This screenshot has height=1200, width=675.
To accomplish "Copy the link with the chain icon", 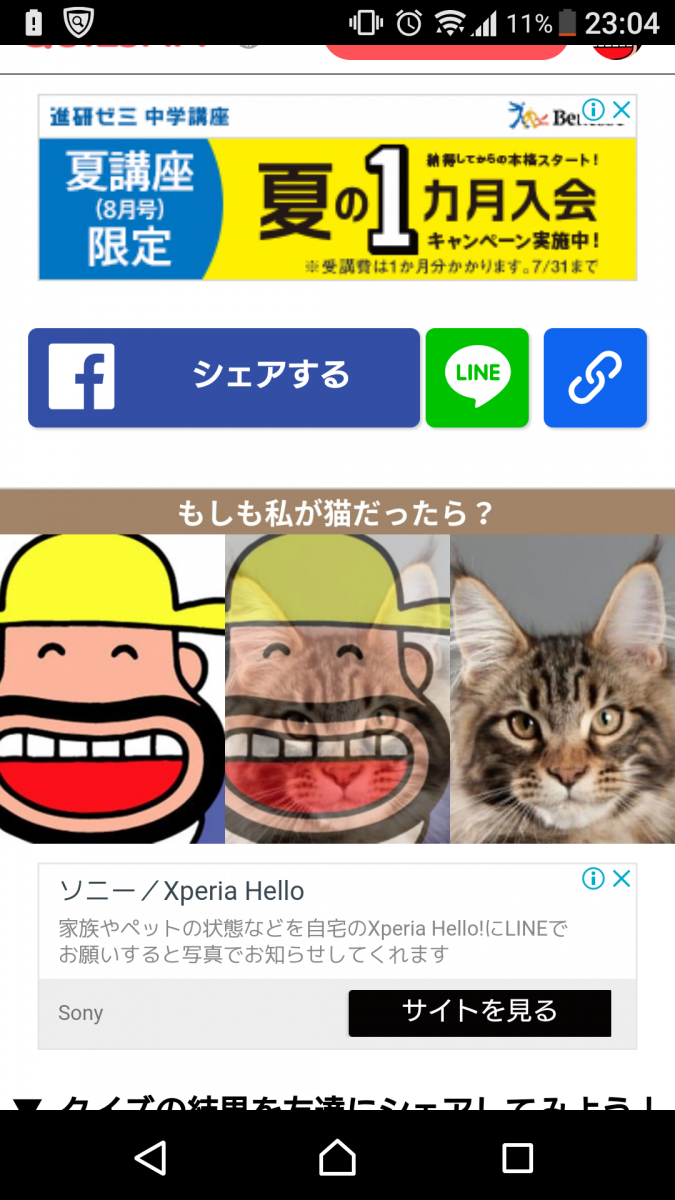I will coord(595,378).
